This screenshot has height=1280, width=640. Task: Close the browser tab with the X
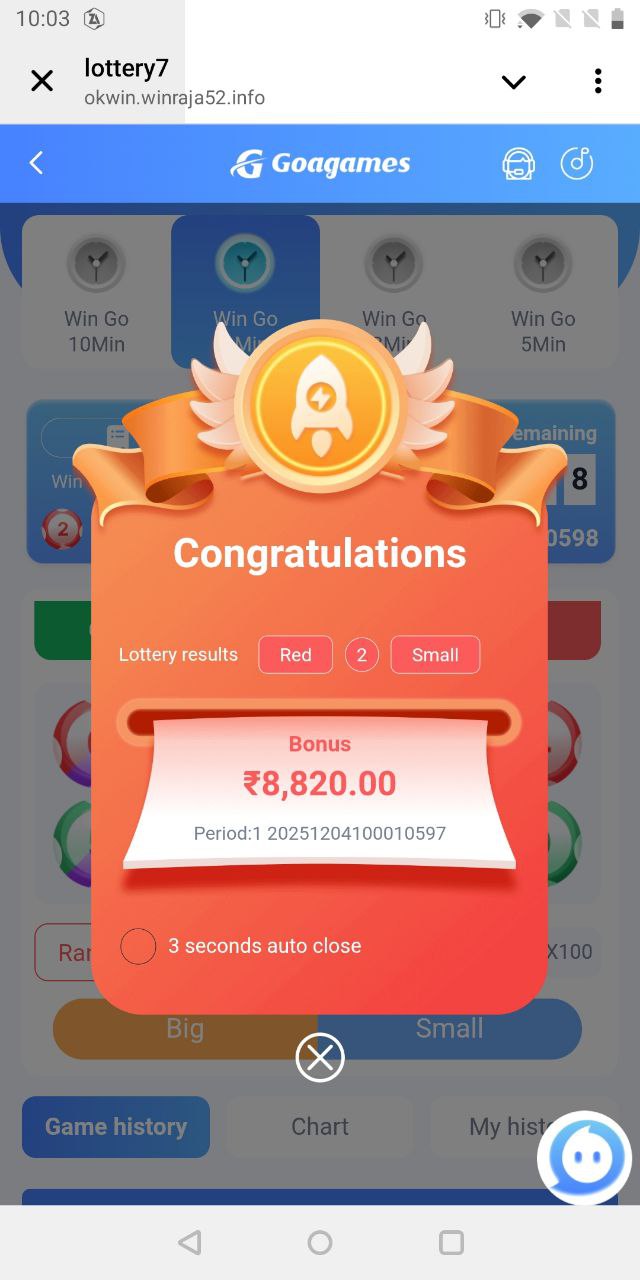(42, 81)
